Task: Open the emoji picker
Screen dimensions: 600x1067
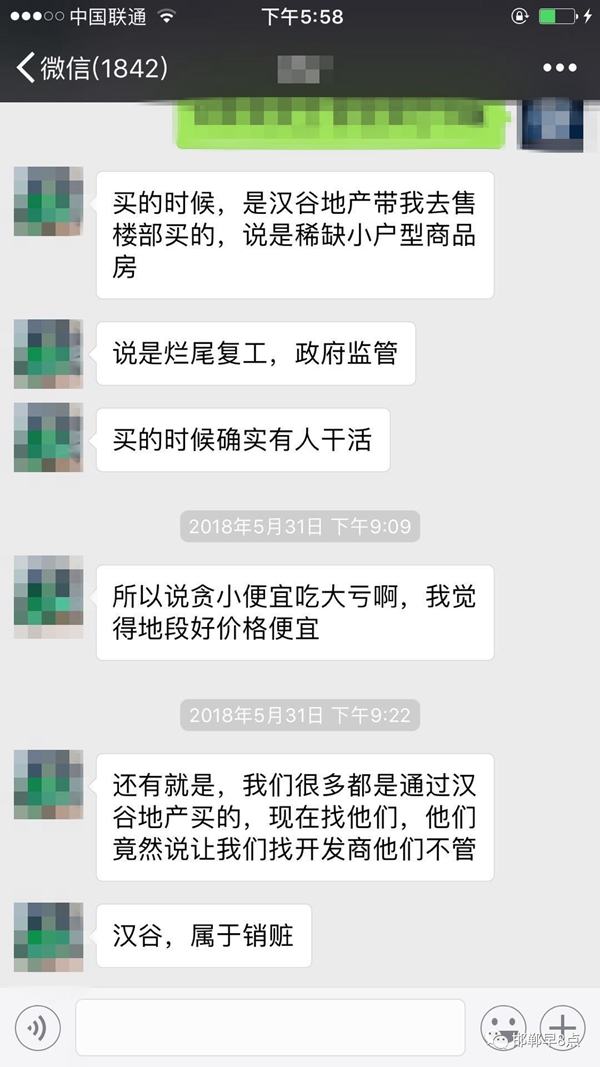Action: pos(503,1027)
